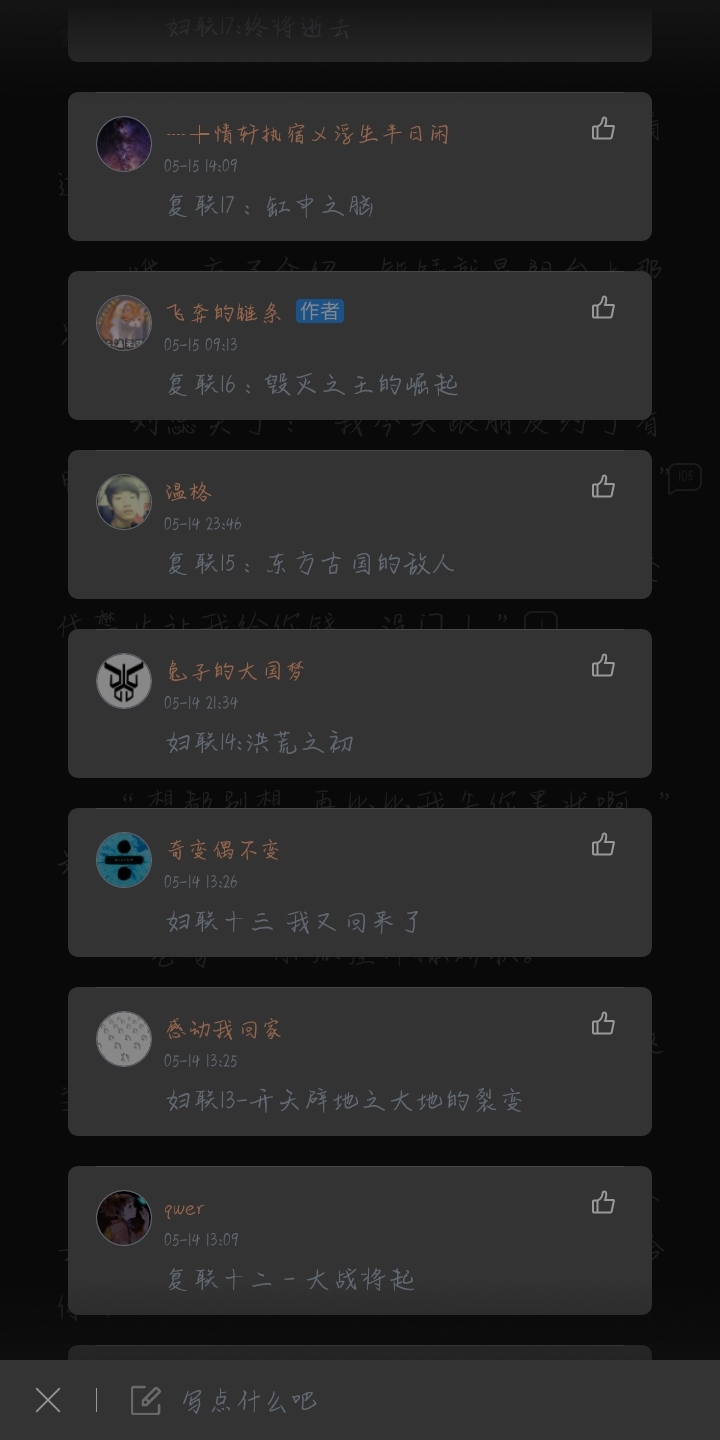
Task: Like the comment by 感动我回家
Action: tap(603, 1024)
